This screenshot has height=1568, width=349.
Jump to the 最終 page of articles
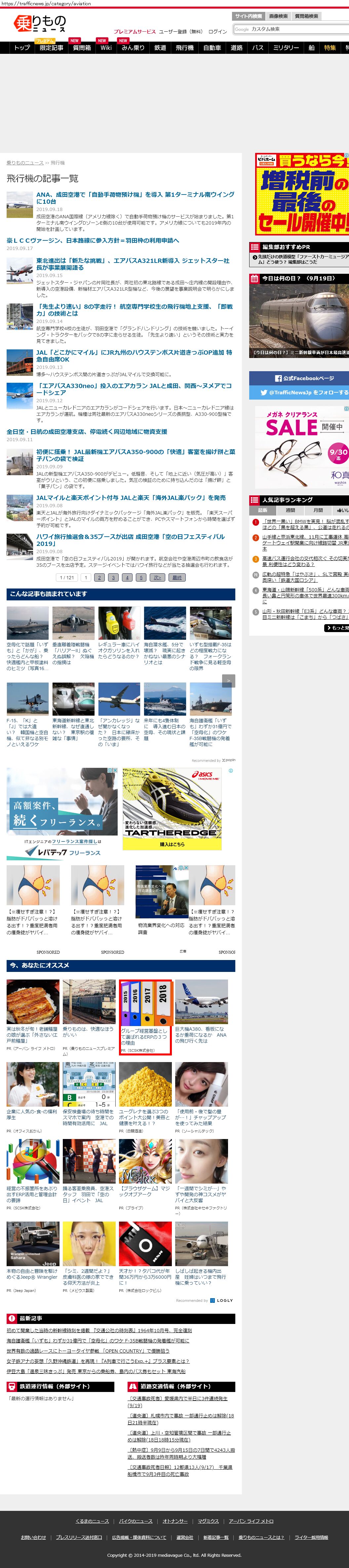(x=176, y=578)
